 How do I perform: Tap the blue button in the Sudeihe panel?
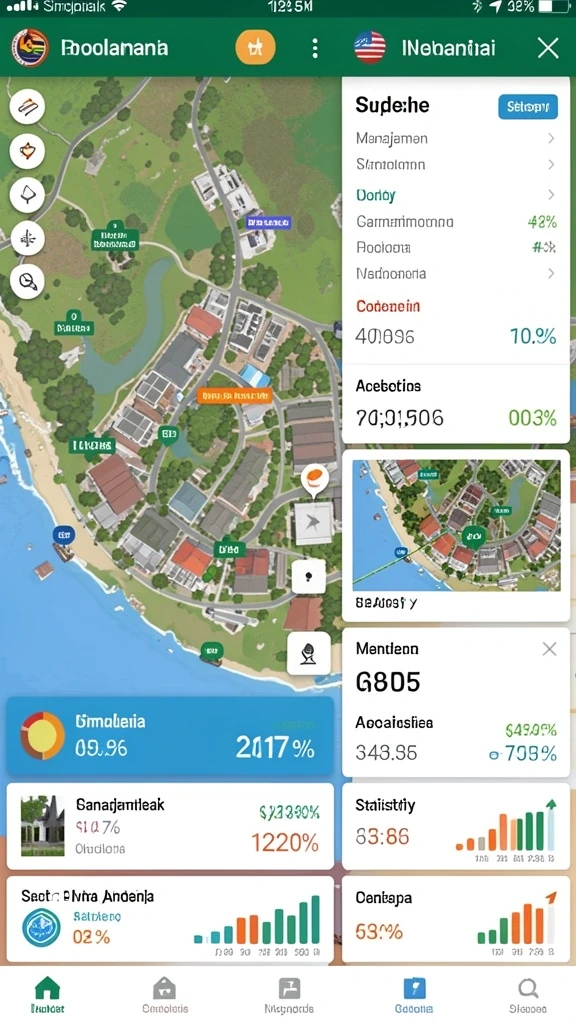point(528,106)
